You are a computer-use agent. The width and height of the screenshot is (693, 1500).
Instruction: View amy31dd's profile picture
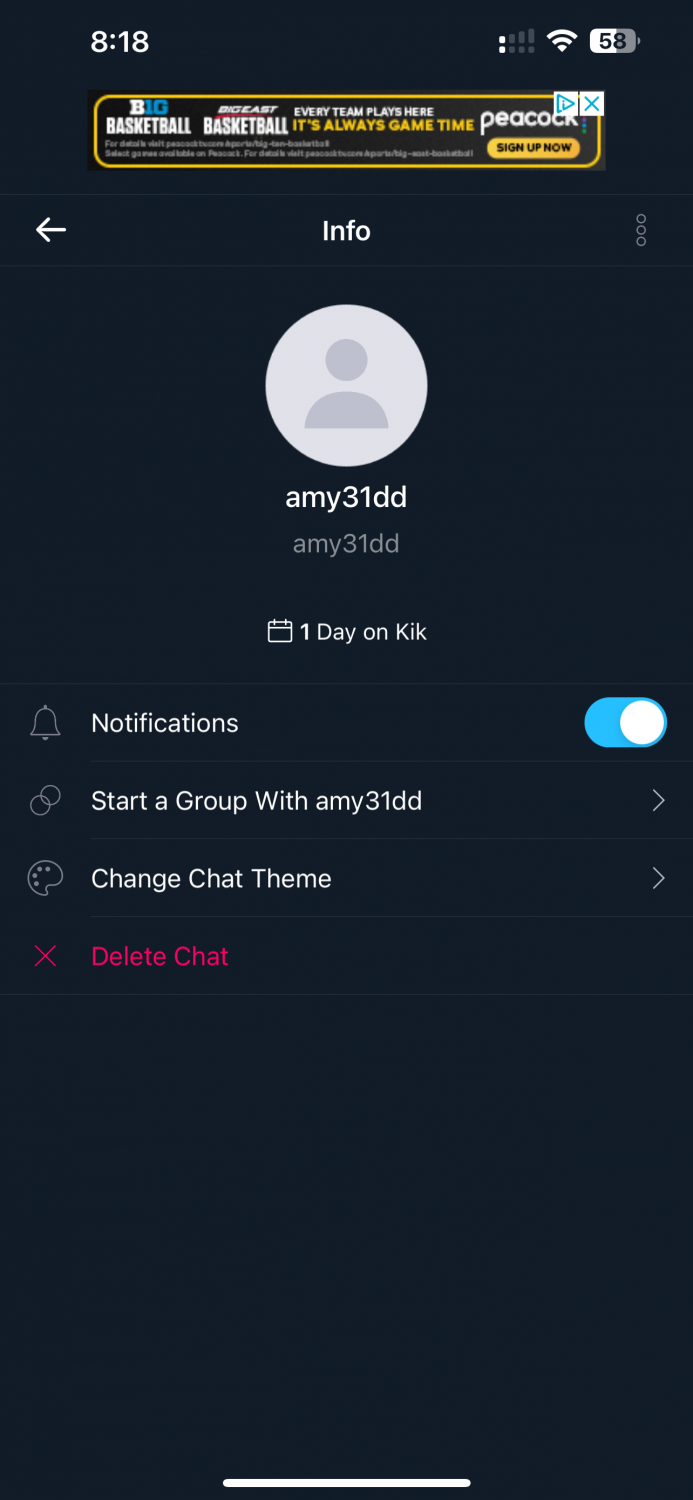[x=346, y=385]
